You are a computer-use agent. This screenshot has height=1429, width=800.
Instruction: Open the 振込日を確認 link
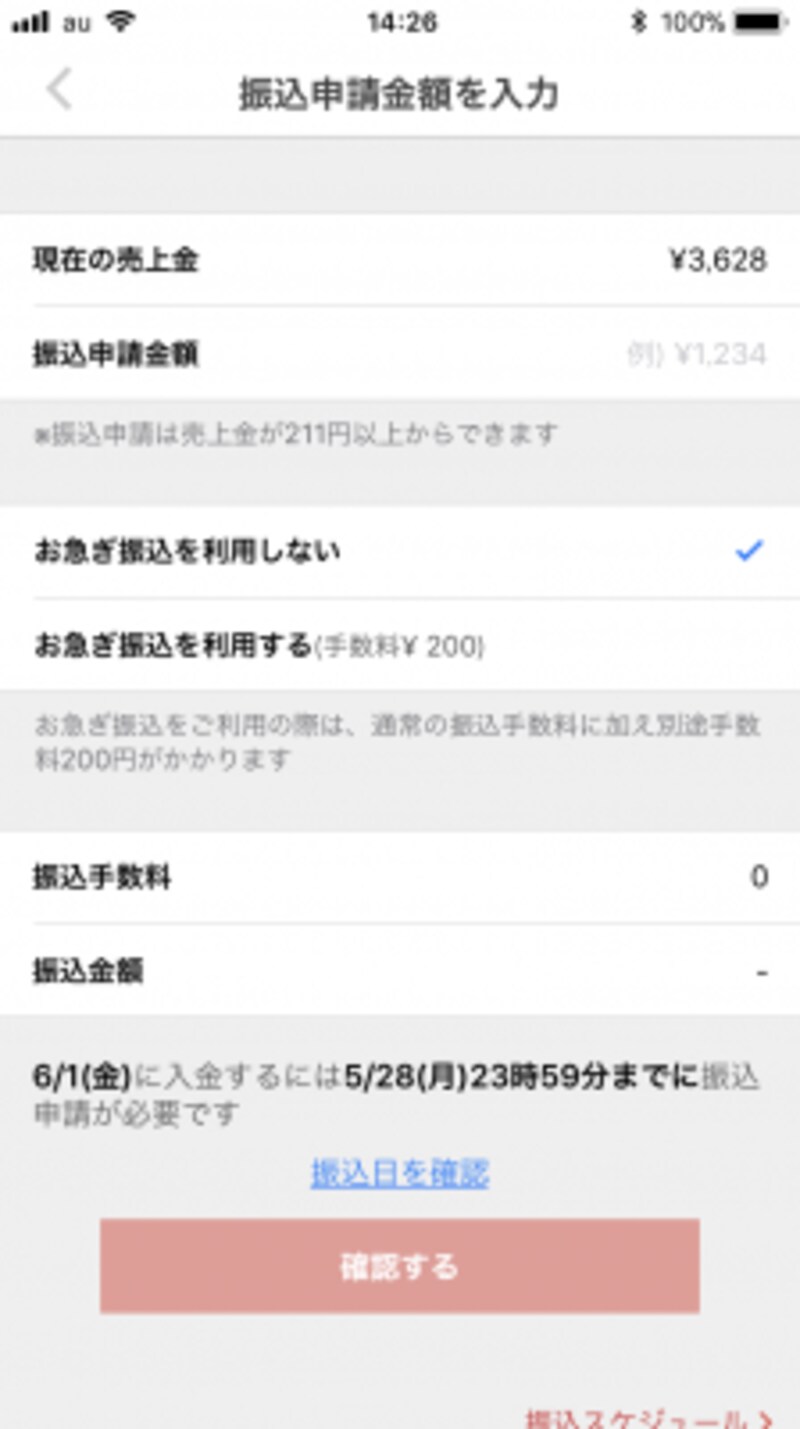click(400, 1173)
